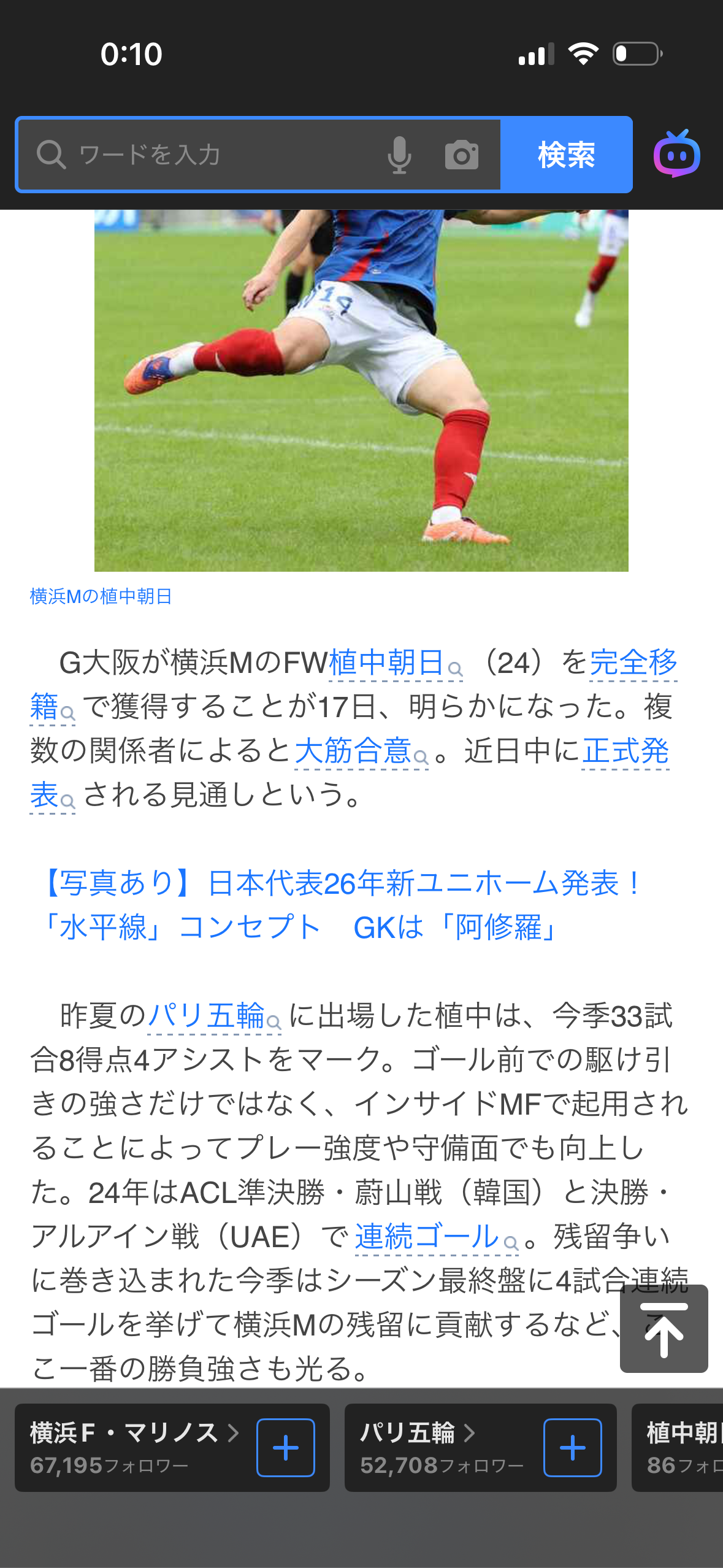Tap the blue 検索 button
723x1568 pixels.
(x=566, y=155)
